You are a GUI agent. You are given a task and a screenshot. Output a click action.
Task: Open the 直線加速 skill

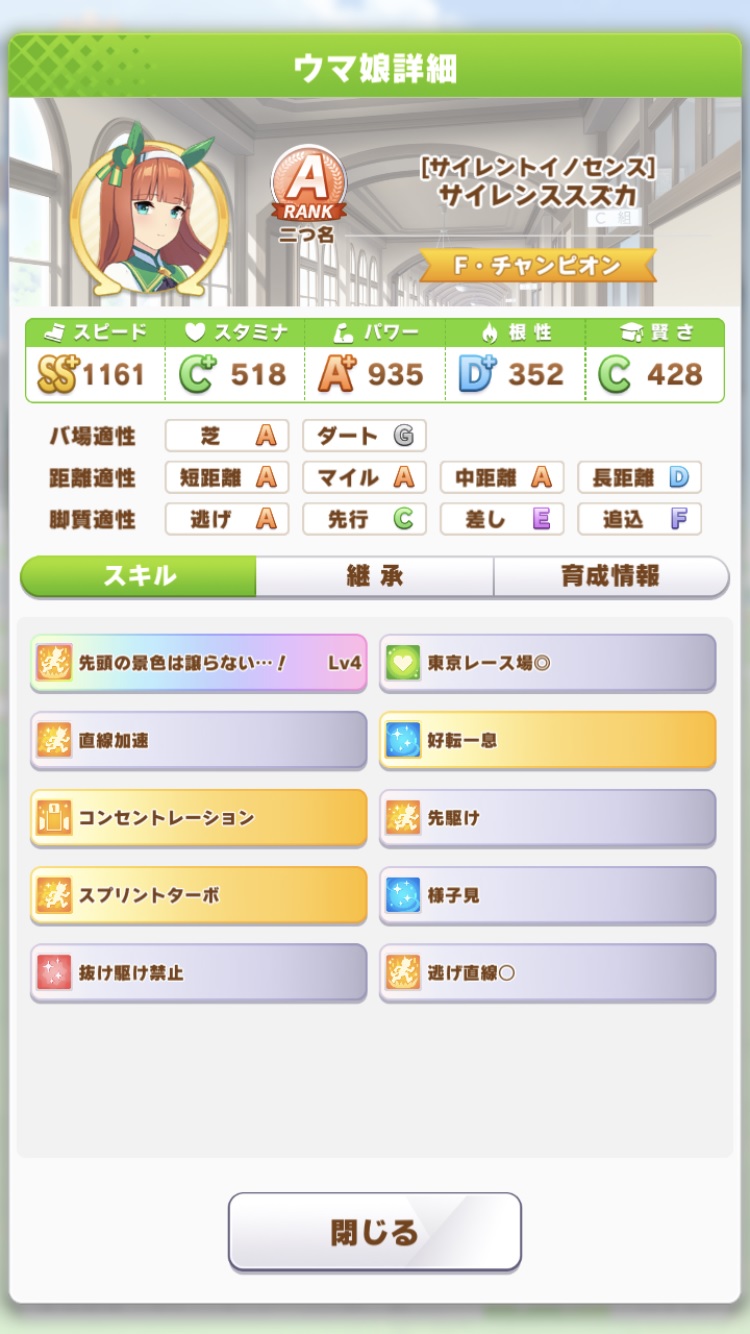198,740
